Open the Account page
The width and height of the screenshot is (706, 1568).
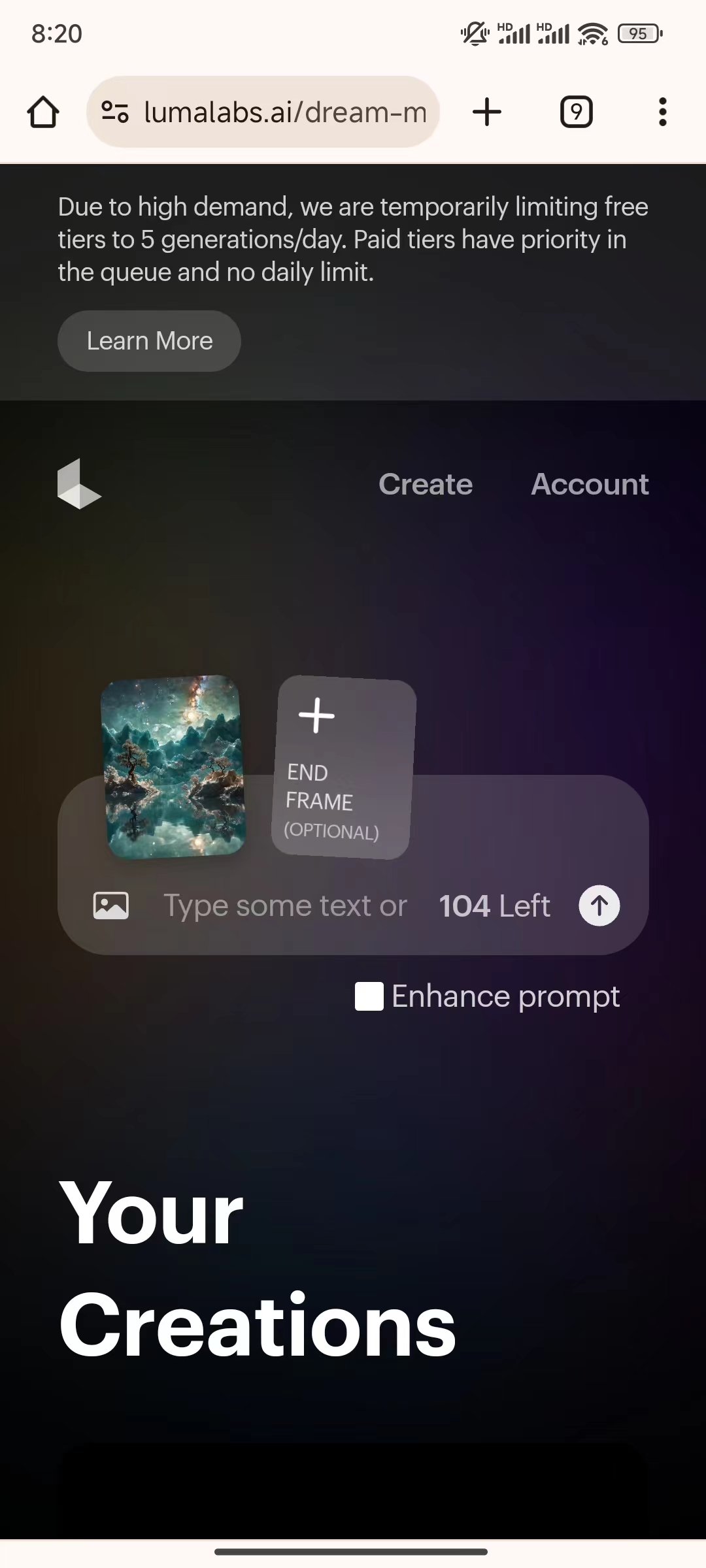coord(590,484)
